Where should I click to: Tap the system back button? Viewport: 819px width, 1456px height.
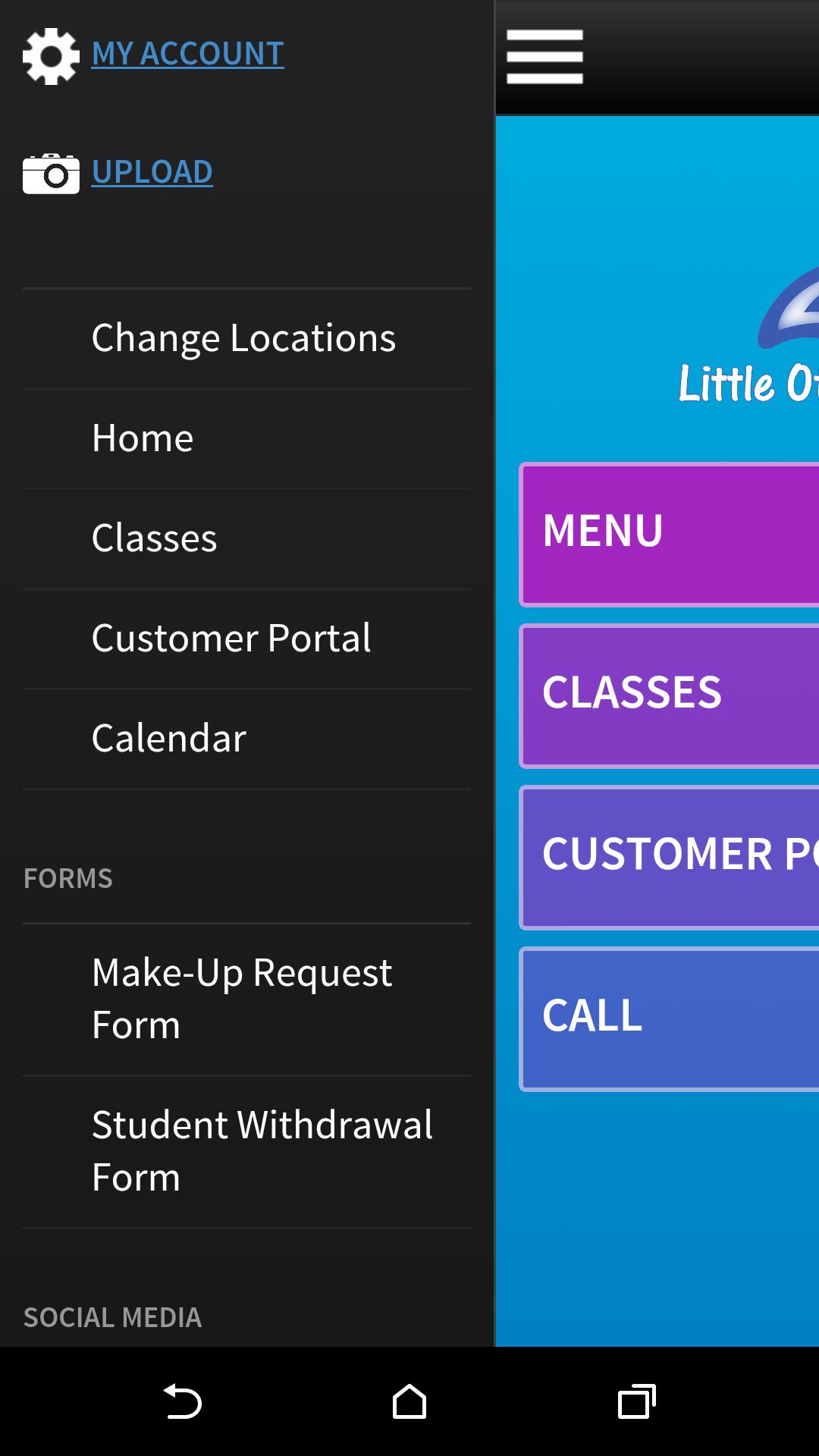pos(182,1401)
